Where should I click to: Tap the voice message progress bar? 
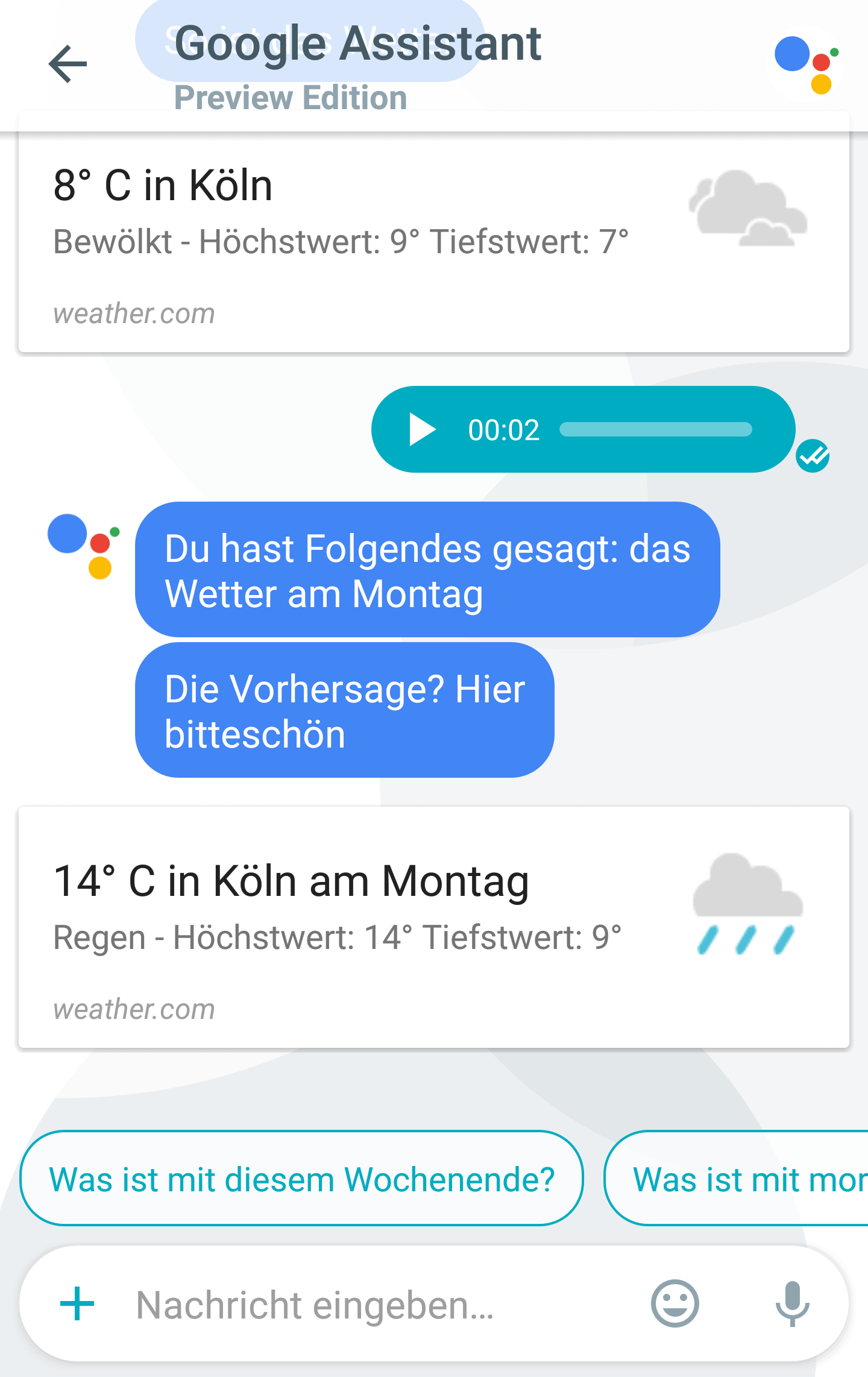[x=655, y=429]
